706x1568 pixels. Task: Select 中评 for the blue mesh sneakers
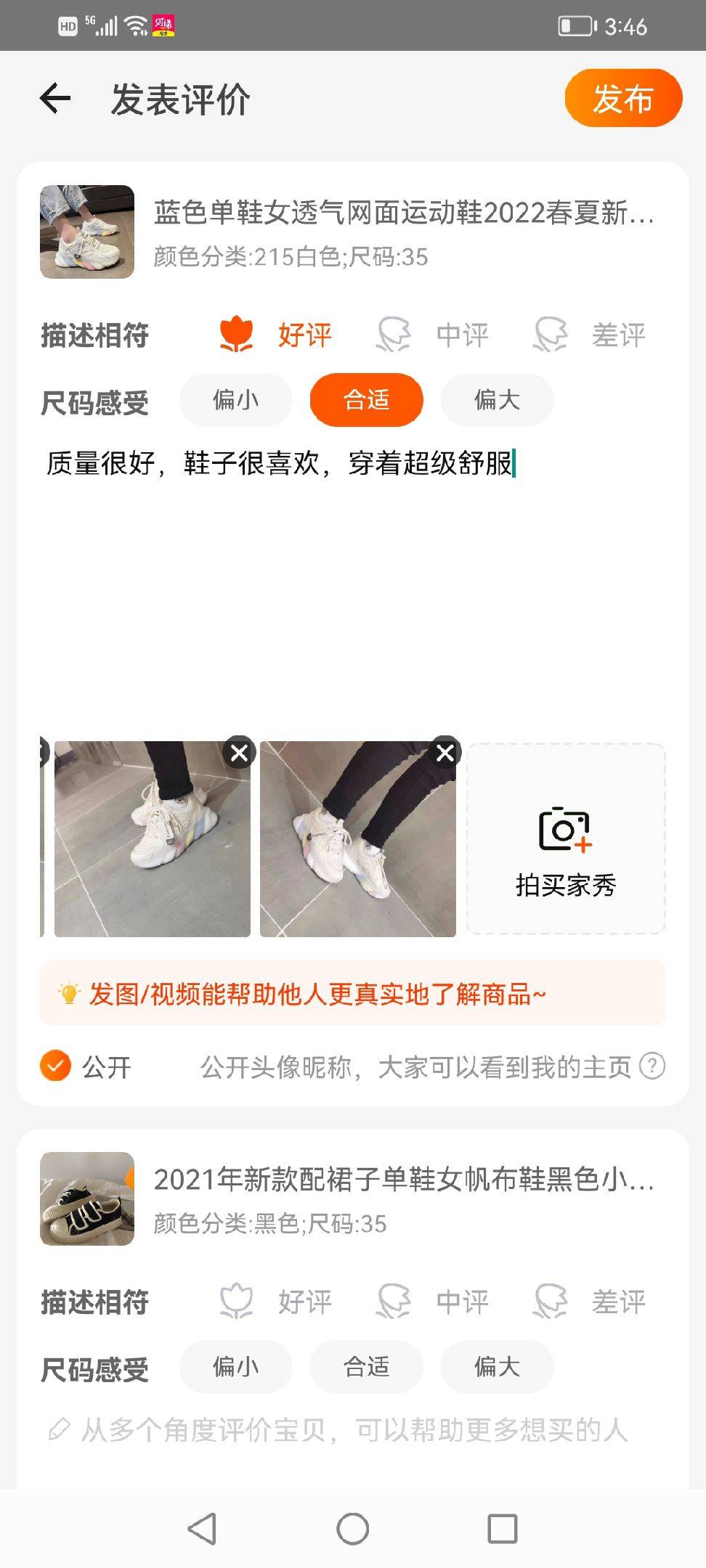(x=433, y=335)
